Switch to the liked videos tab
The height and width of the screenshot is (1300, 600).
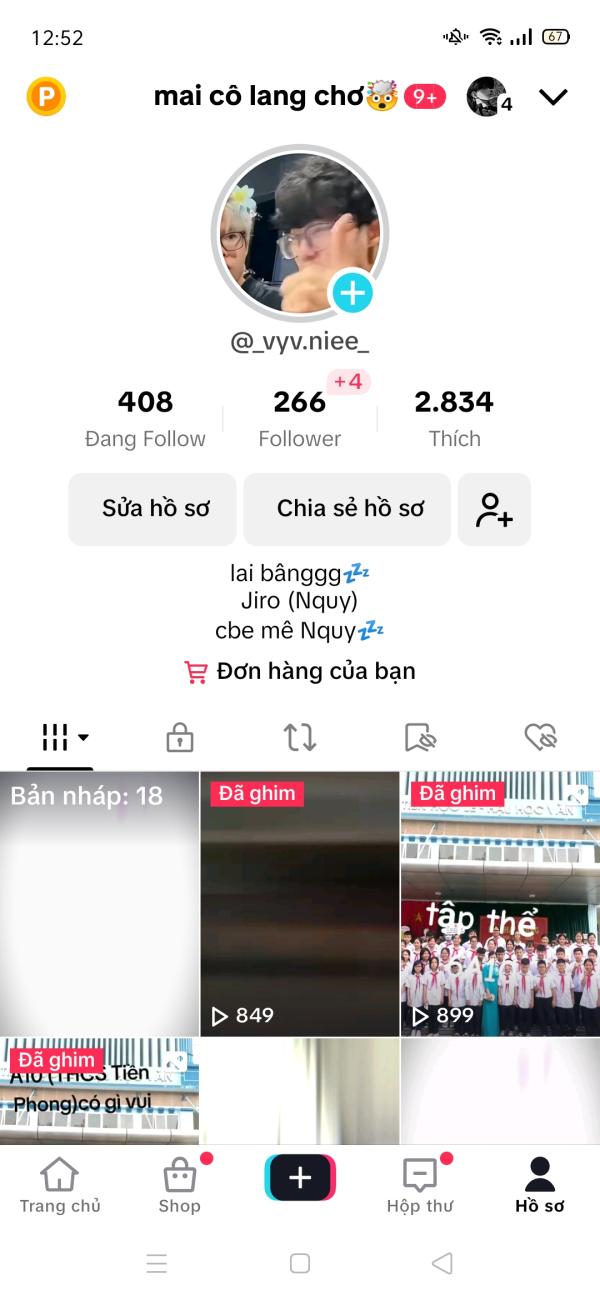(541, 738)
